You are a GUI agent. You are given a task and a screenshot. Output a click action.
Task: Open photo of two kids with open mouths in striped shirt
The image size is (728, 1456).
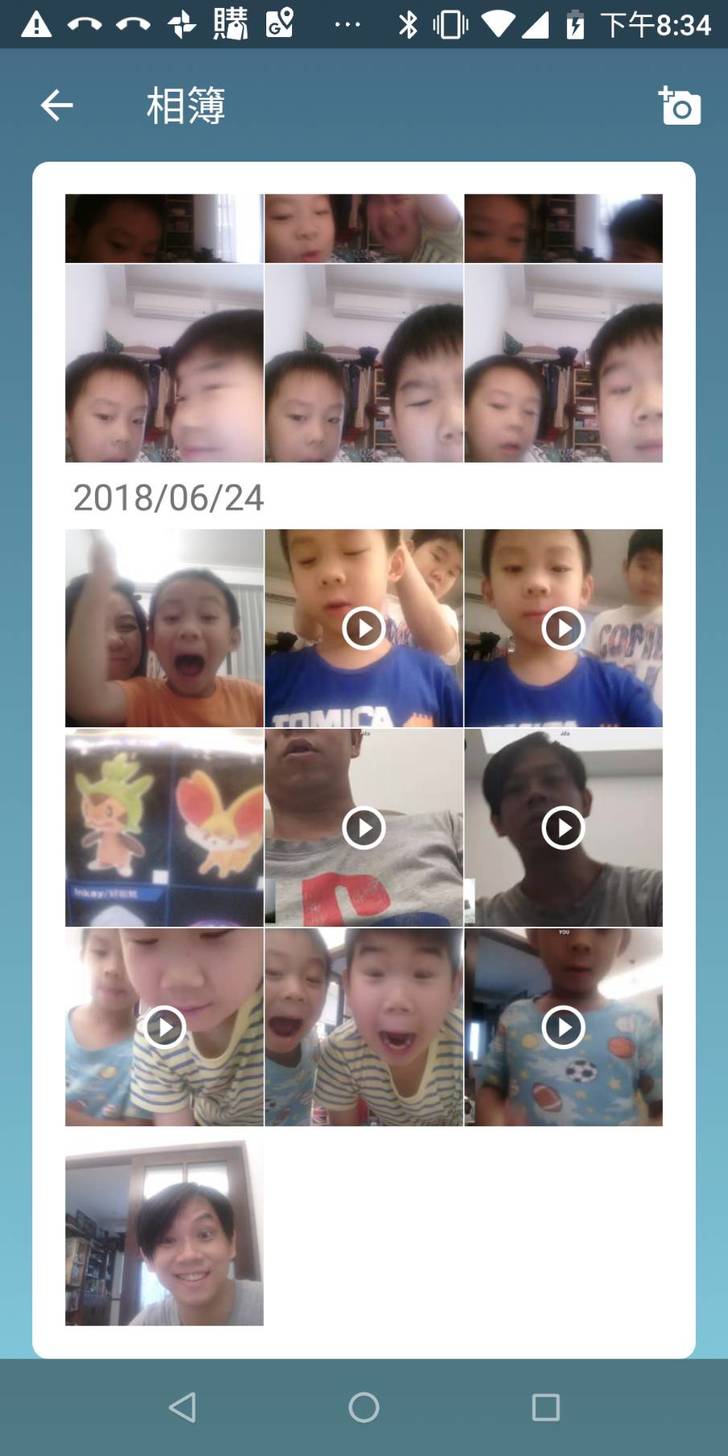[x=364, y=1027]
